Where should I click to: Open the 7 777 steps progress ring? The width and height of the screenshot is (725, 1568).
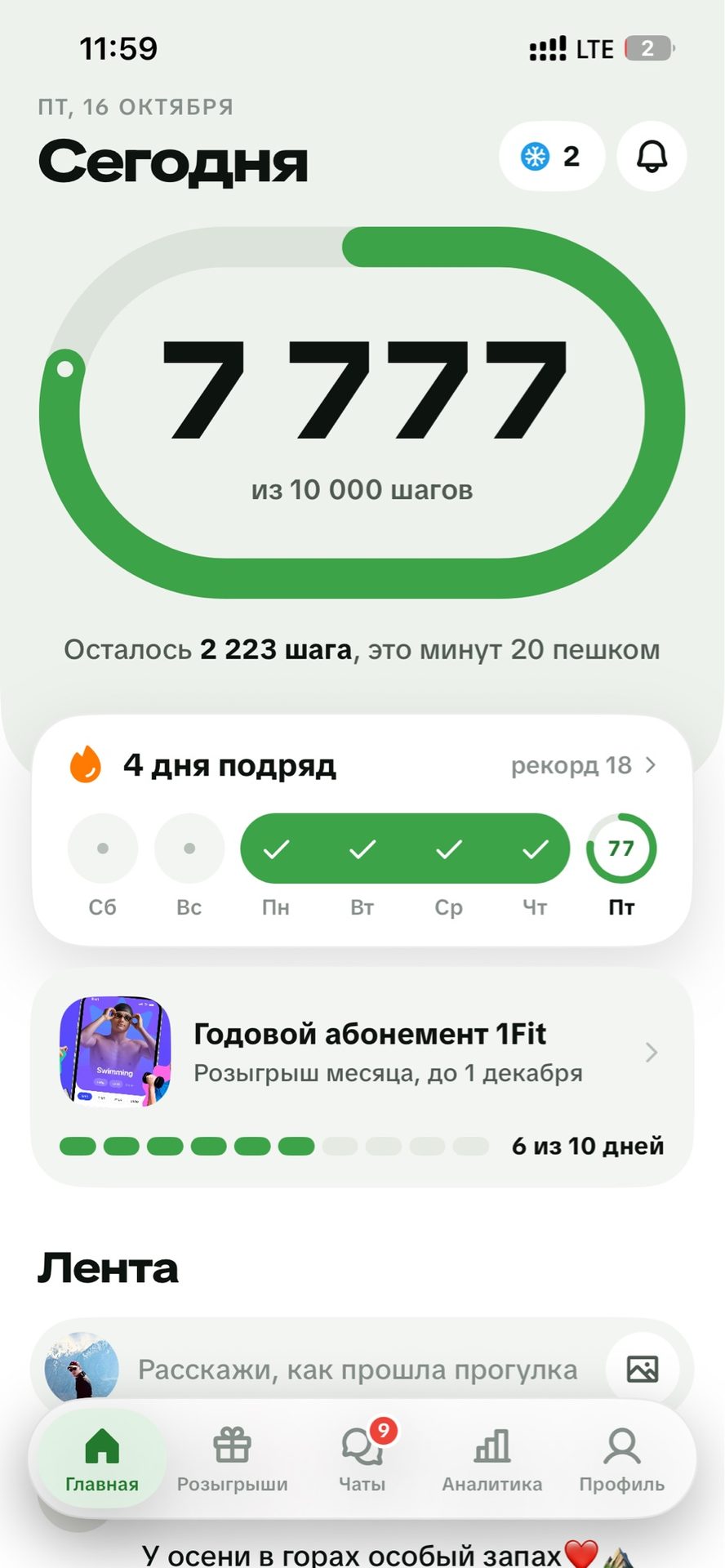coord(362,412)
